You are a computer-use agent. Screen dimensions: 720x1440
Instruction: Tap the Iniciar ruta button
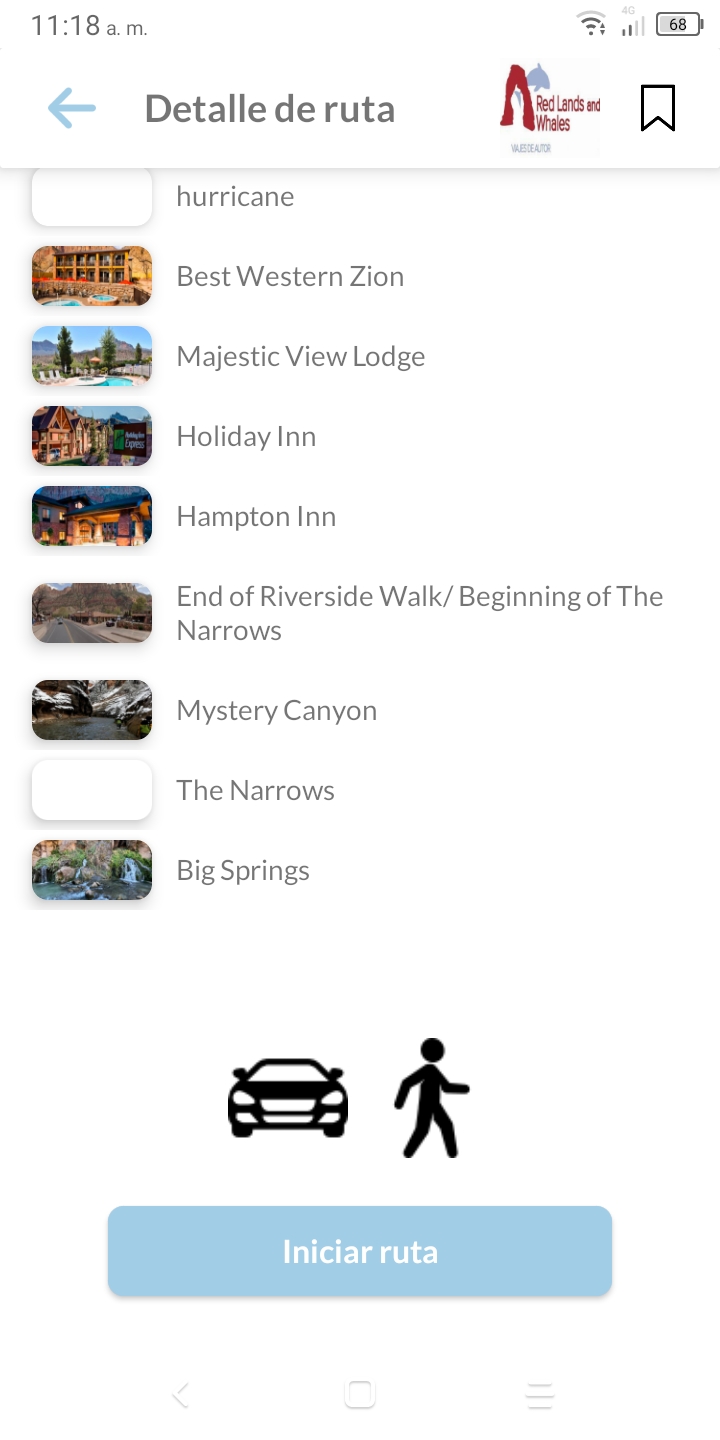[x=360, y=1251]
